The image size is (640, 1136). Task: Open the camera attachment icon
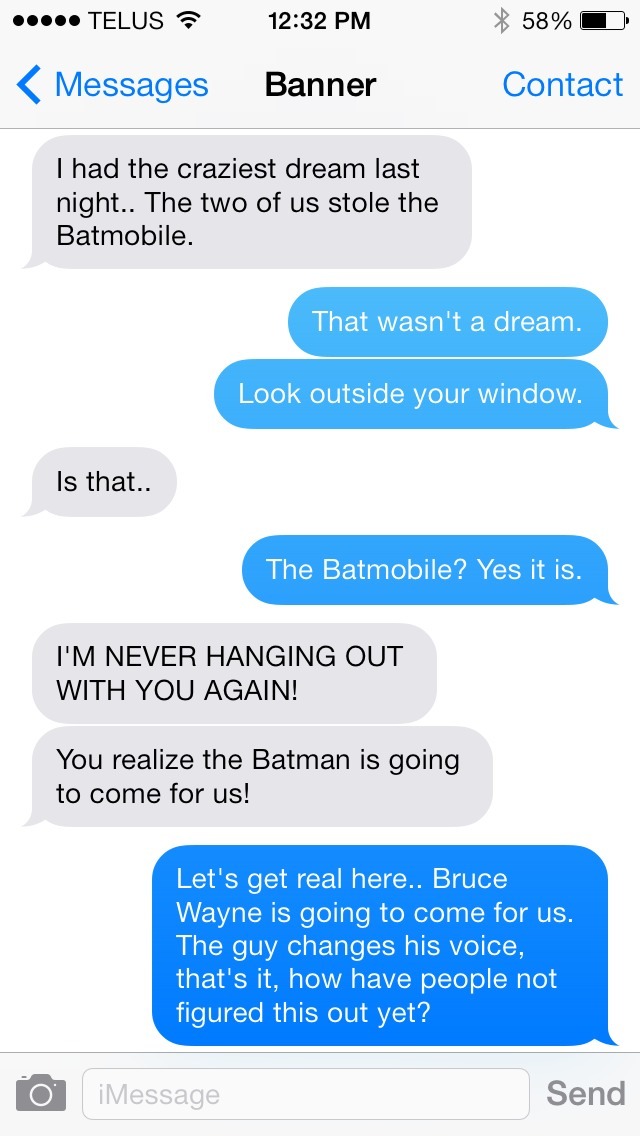(x=41, y=1092)
